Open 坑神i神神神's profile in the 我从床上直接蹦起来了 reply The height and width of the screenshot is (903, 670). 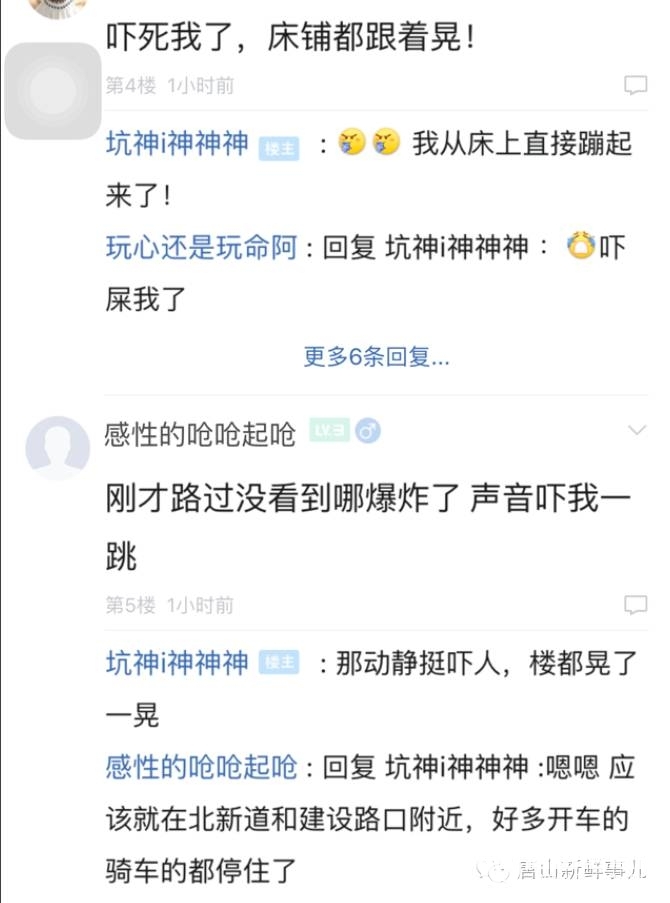pos(177,144)
